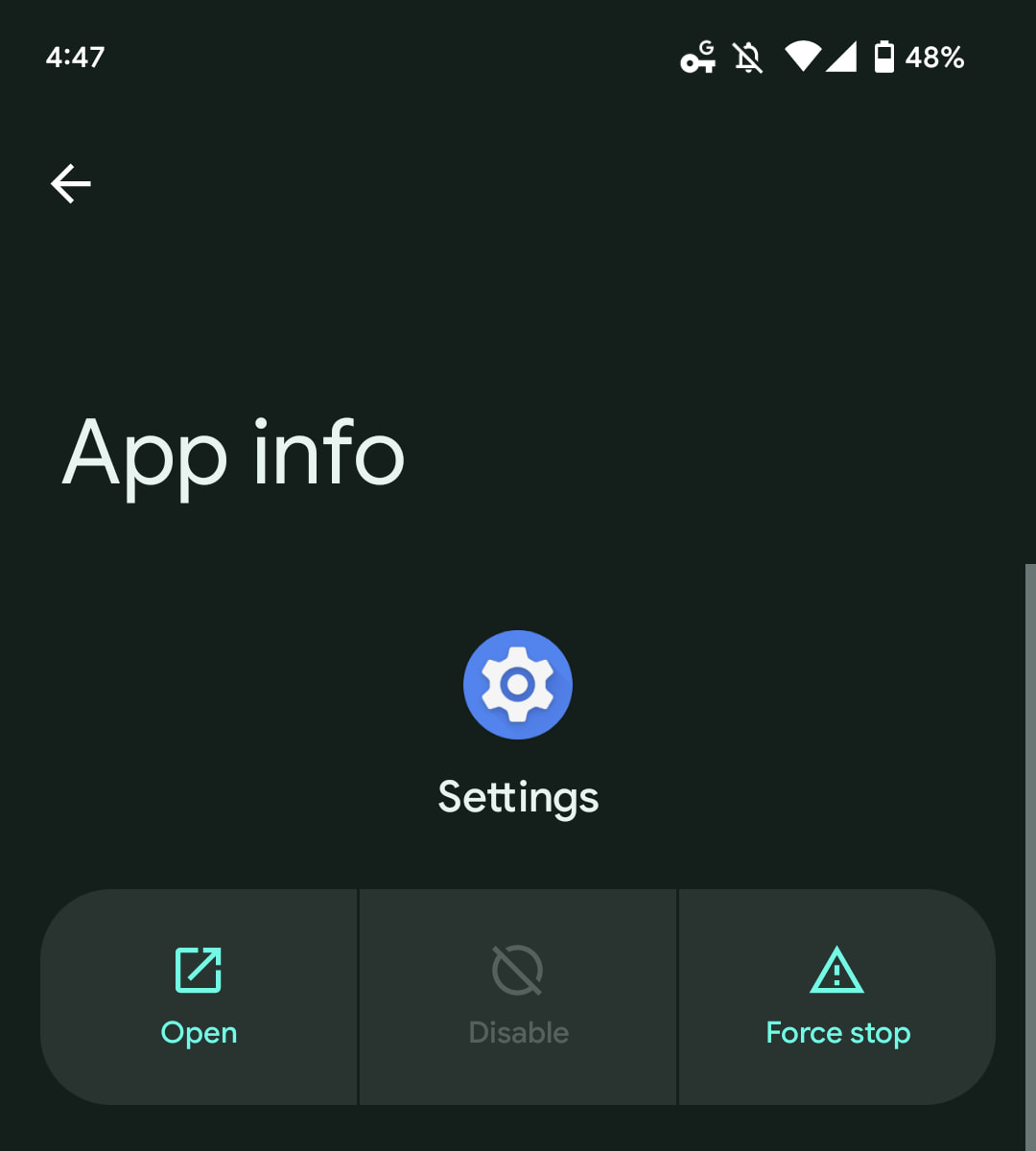The height and width of the screenshot is (1151, 1036).
Task: Open the Settings app
Action: [x=199, y=998]
